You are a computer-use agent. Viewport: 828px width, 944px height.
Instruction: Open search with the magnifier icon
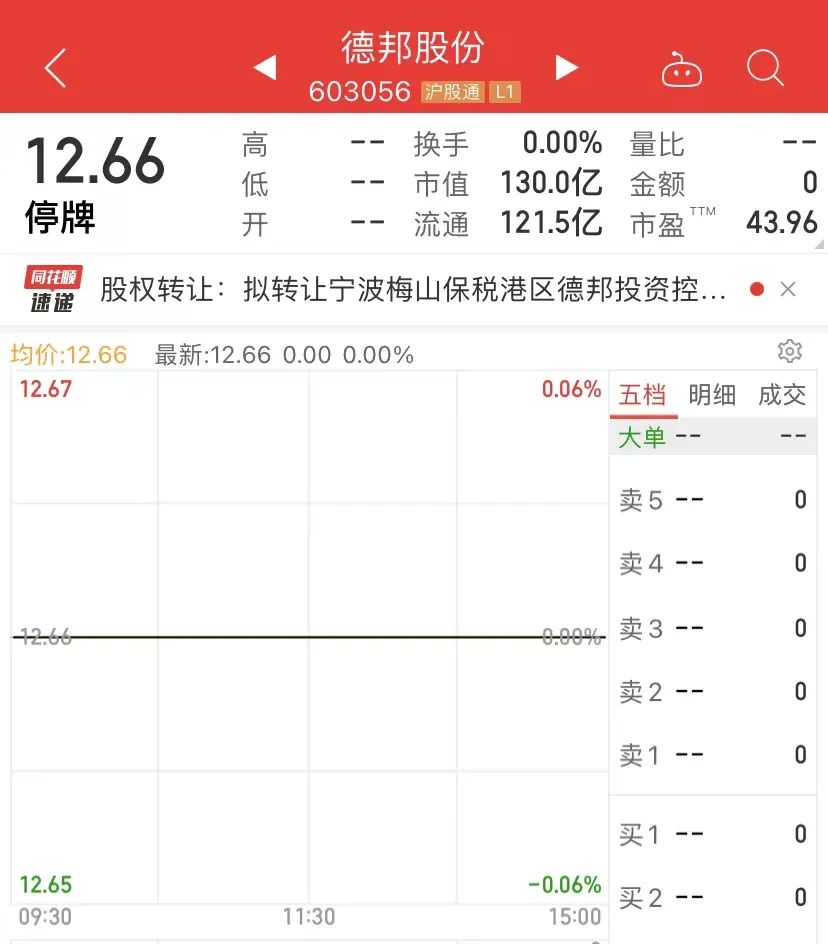tap(765, 67)
